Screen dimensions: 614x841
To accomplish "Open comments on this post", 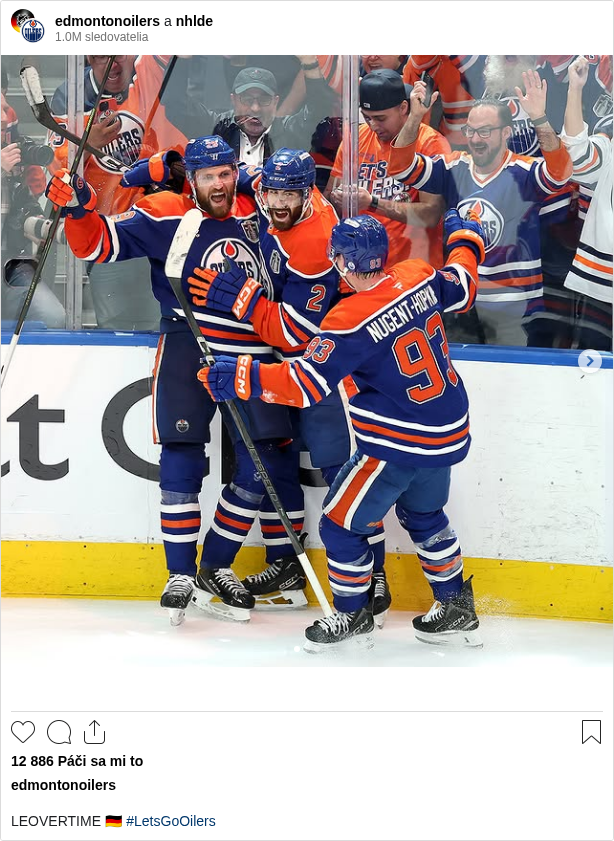I will click(x=59, y=732).
